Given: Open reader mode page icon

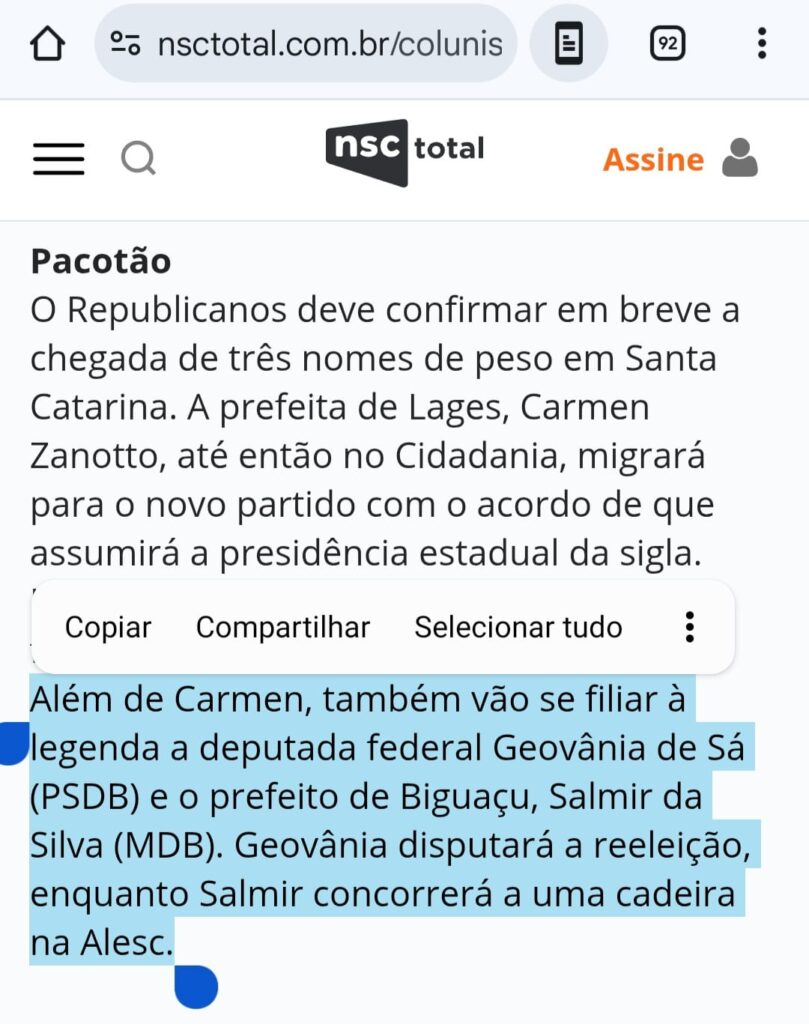Looking at the screenshot, I should click(568, 44).
